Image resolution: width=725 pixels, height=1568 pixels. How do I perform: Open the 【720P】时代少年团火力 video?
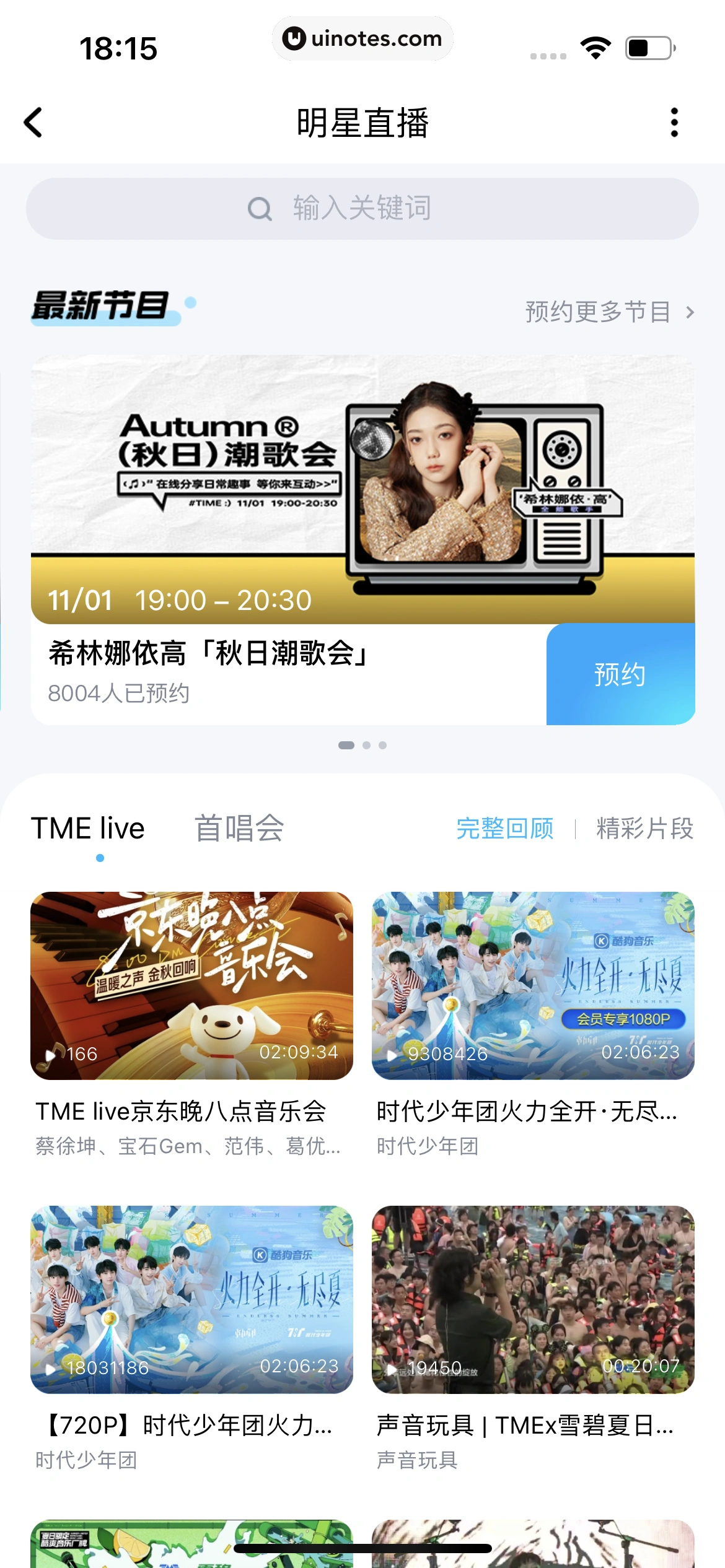point(191,1299)
